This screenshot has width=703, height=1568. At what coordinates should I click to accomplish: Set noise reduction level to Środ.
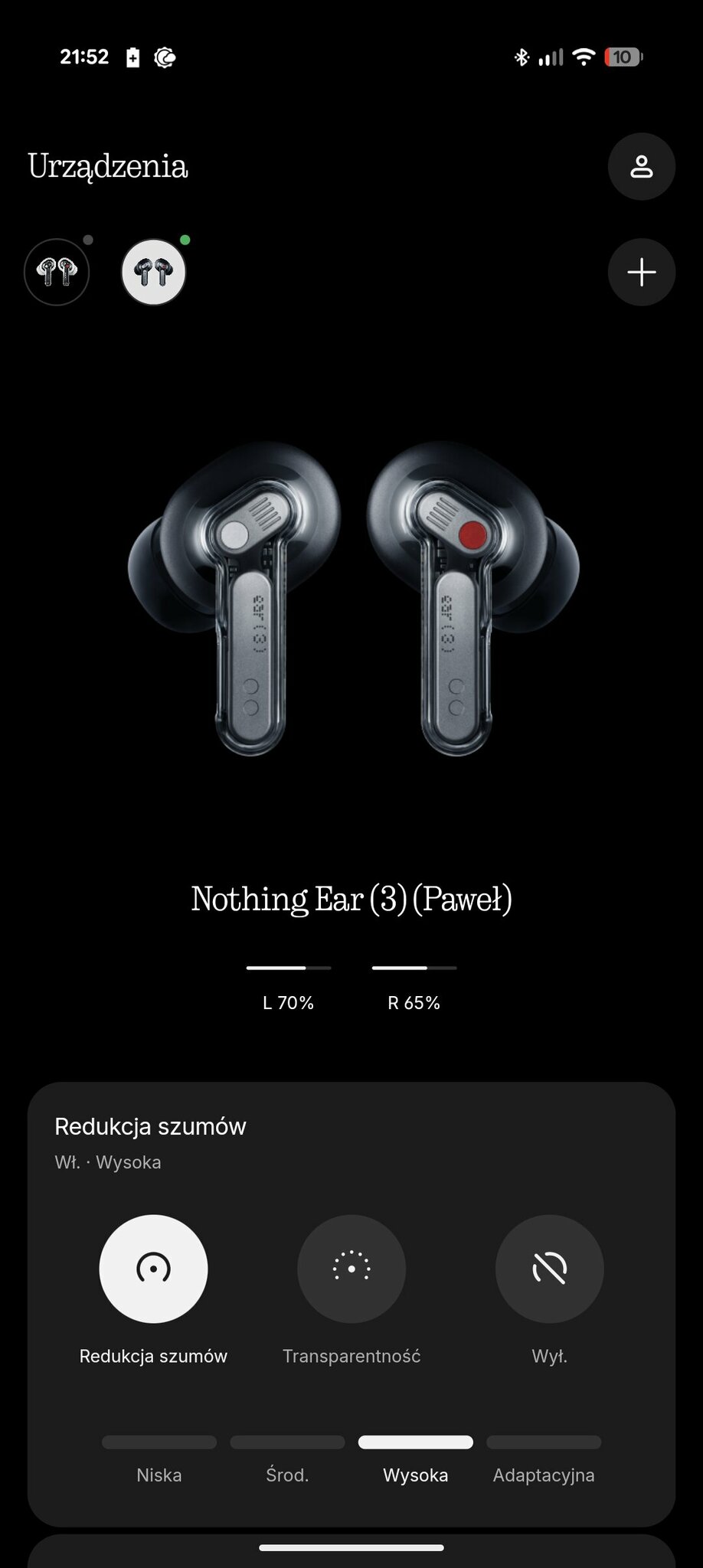pyautogui.click(x=287, y=1458)
